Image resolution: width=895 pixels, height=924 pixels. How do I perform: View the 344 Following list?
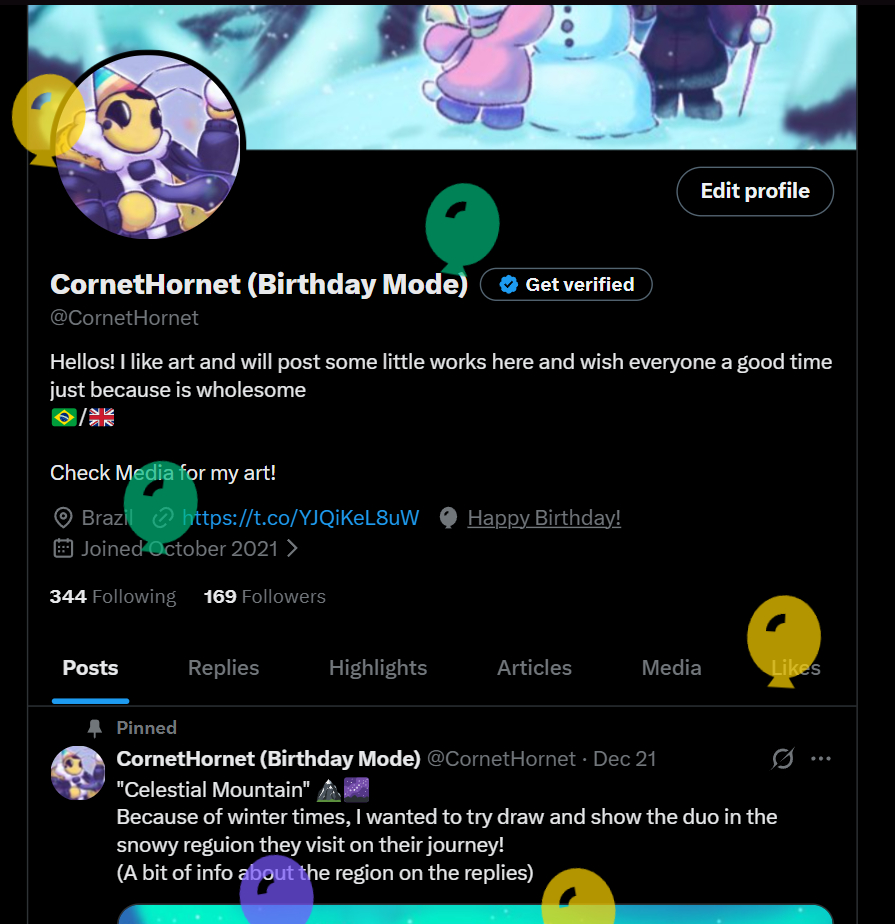(113, 597)
